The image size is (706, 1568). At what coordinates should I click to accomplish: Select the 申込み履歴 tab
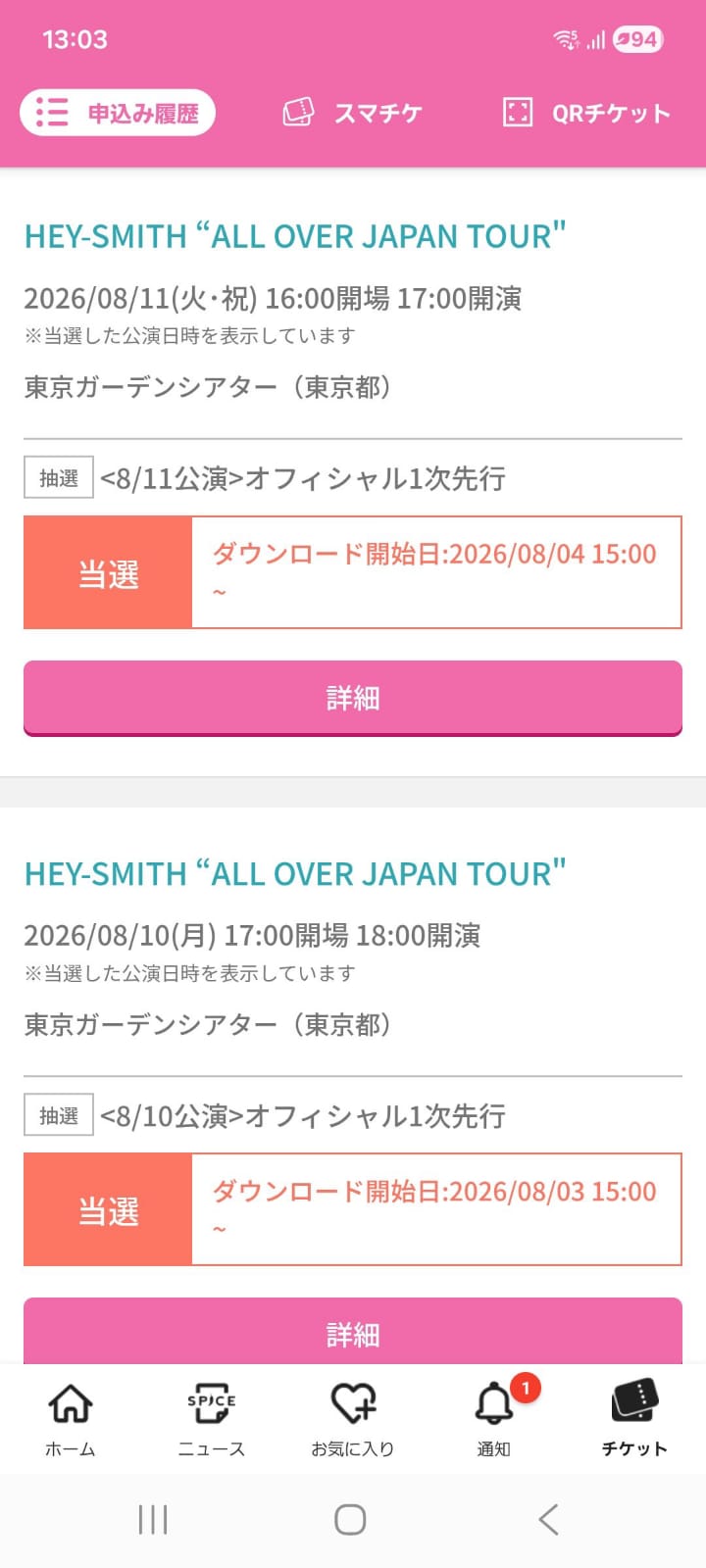click(117, 113)
